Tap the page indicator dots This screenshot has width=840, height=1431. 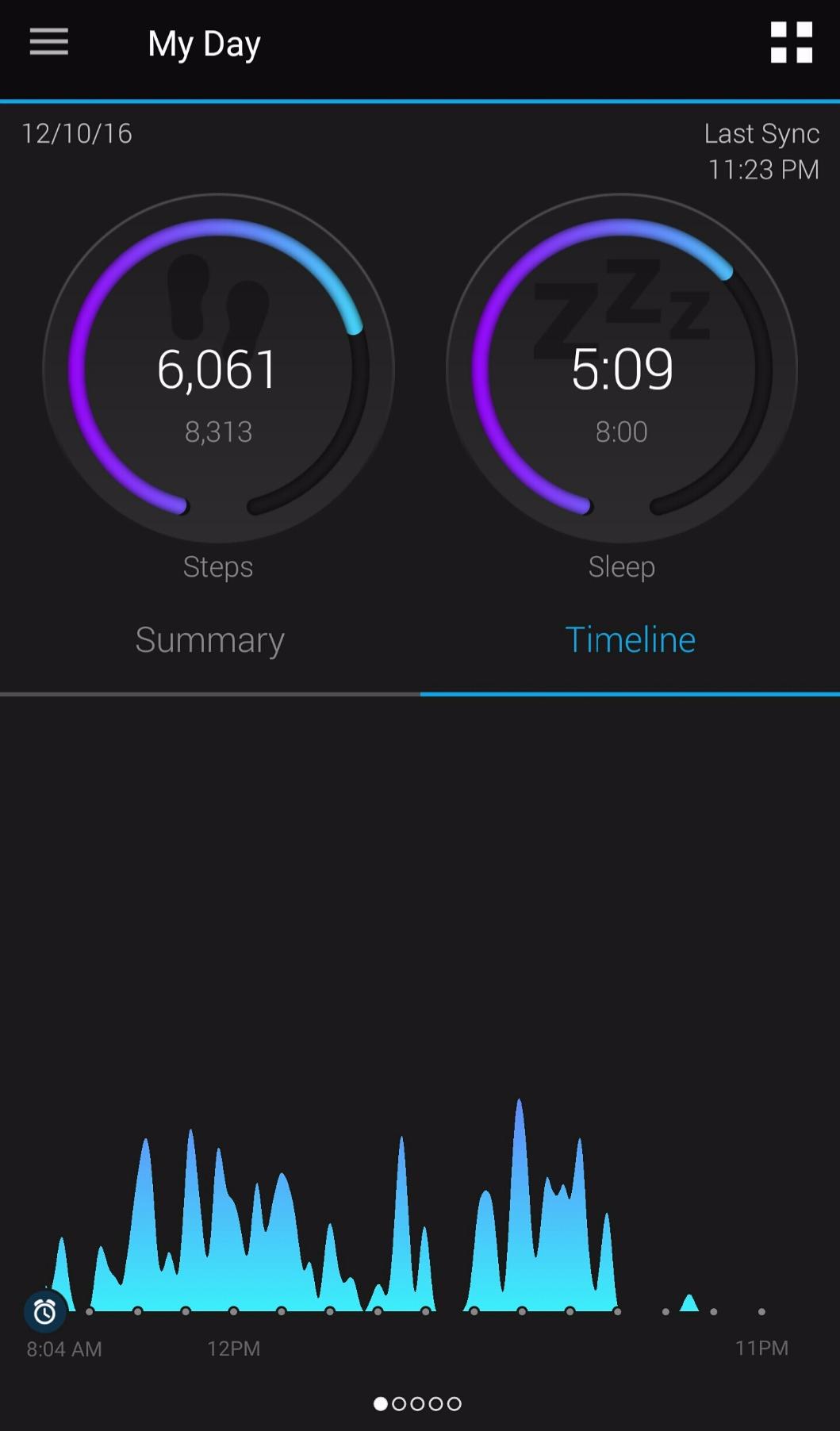tap(417, 1403)
